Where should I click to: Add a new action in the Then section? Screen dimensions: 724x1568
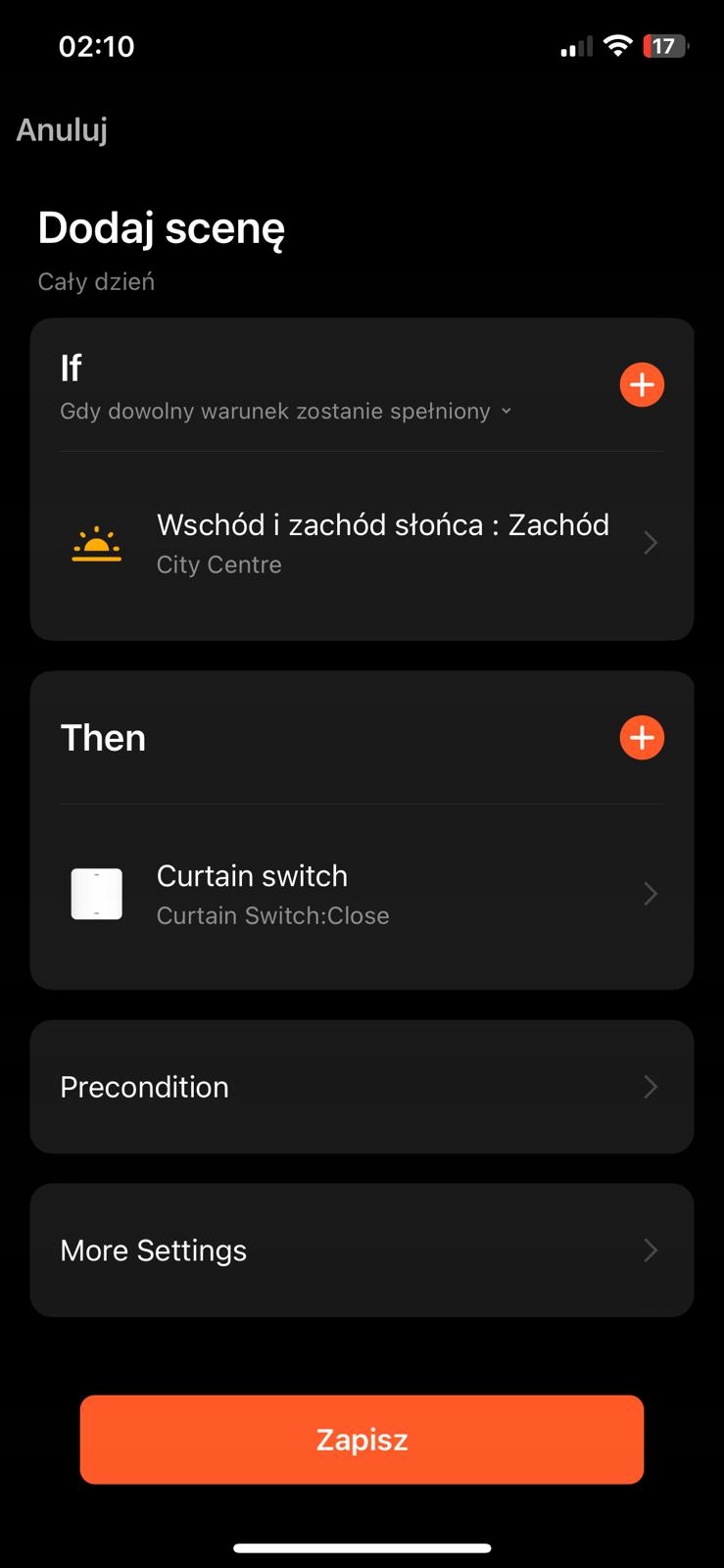tap(642, 737)
